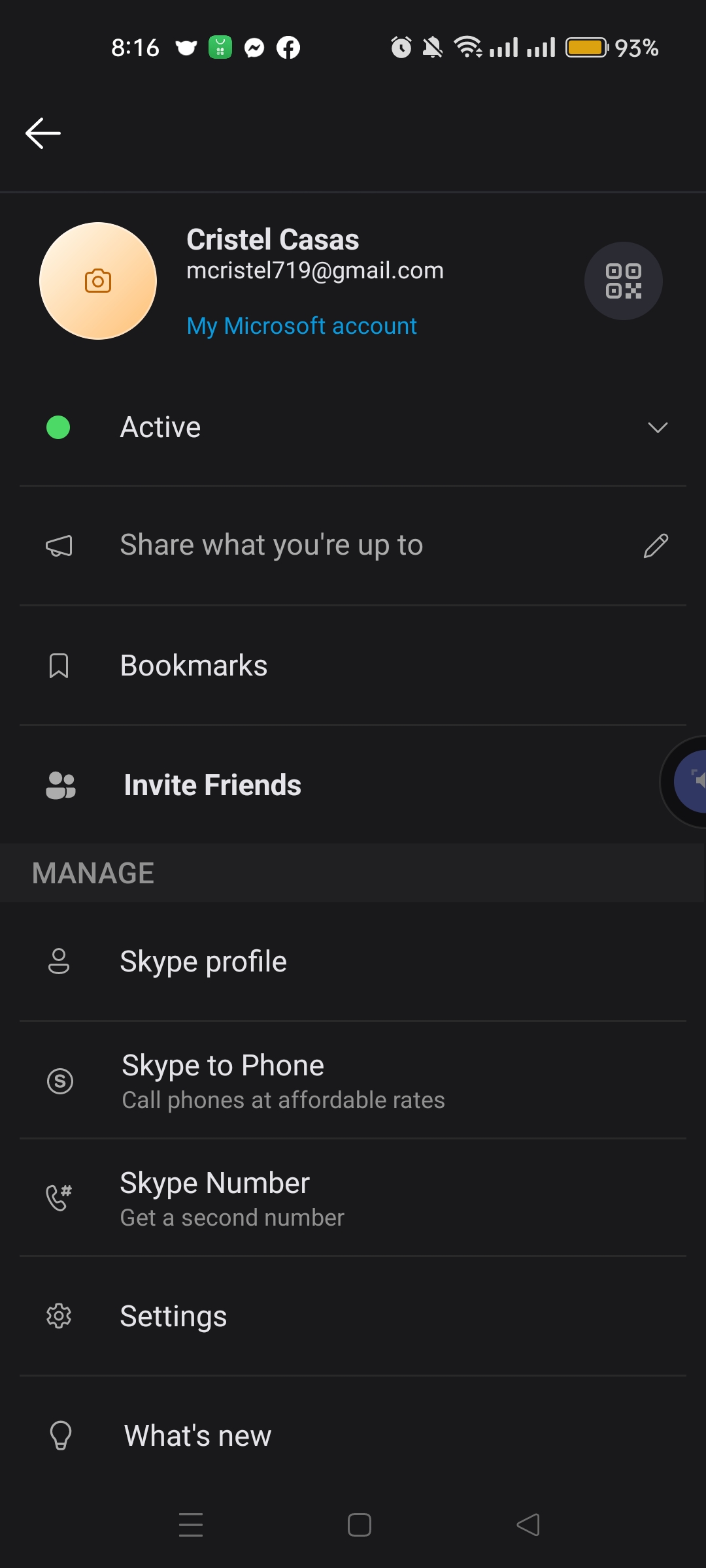Get a Skype Number

click(x=353, y=1198)
